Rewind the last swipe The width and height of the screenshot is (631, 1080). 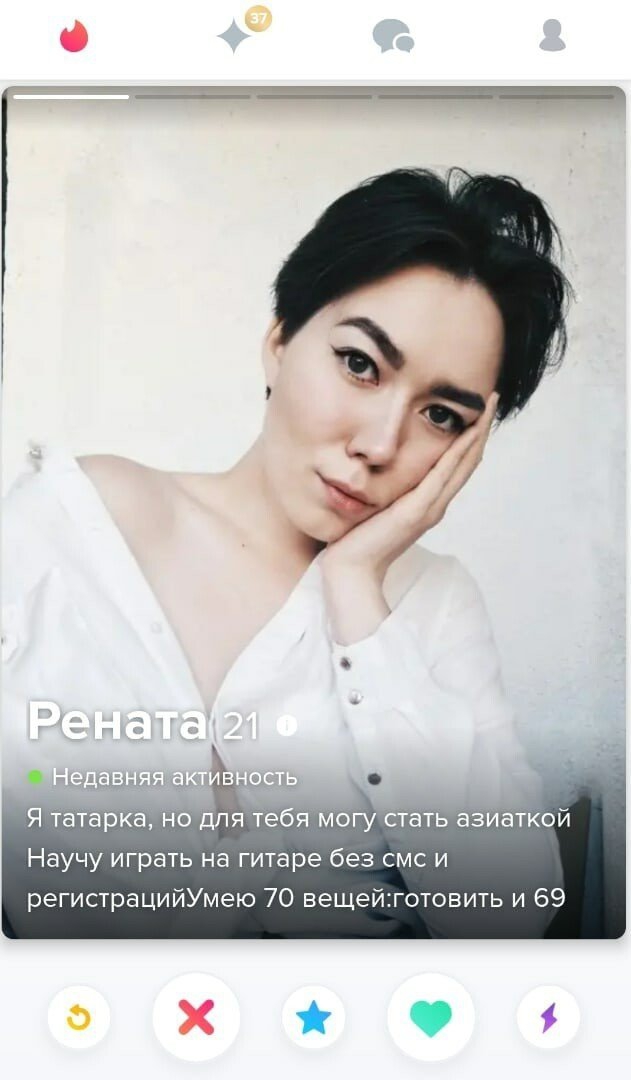click(78, 1018)
